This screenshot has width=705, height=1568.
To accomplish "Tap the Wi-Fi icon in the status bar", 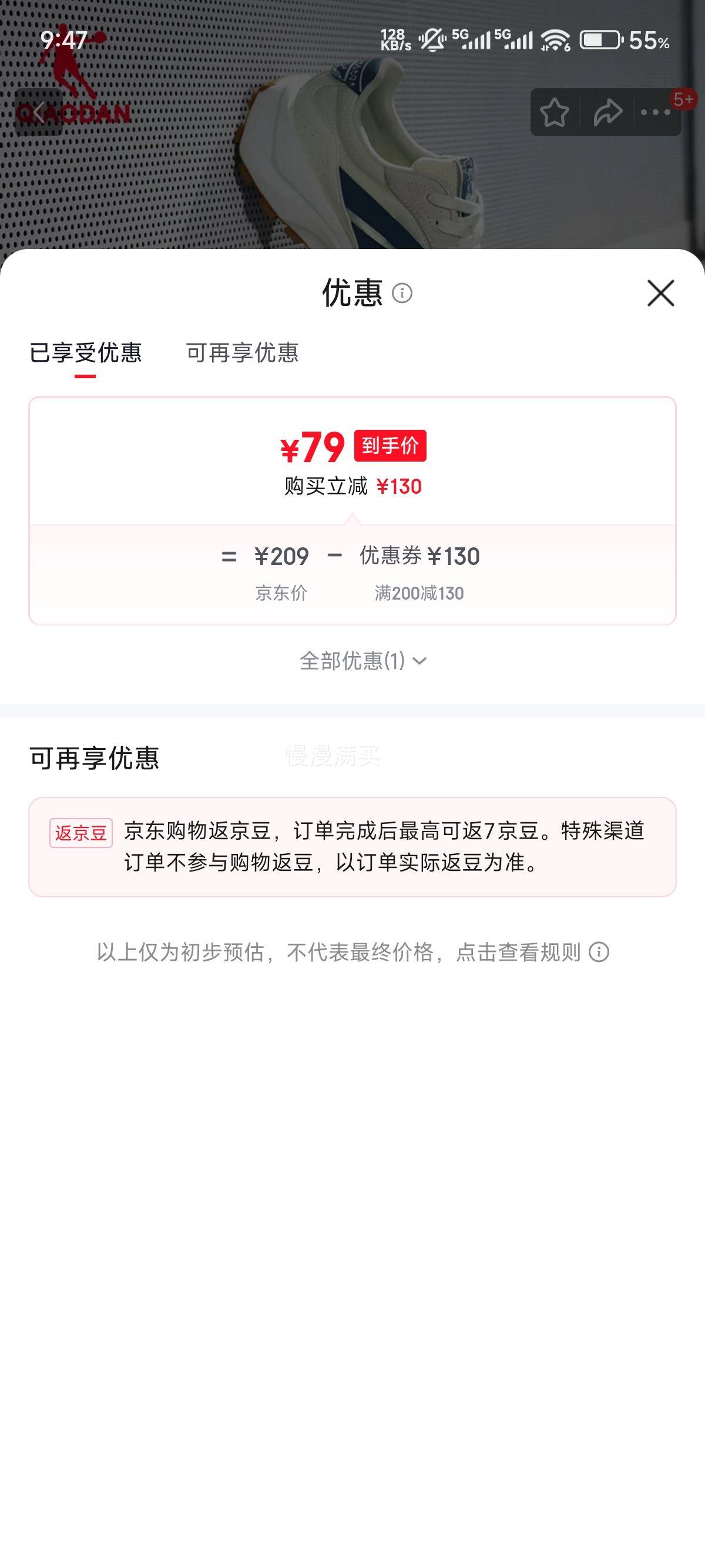I will click(556, 41).
